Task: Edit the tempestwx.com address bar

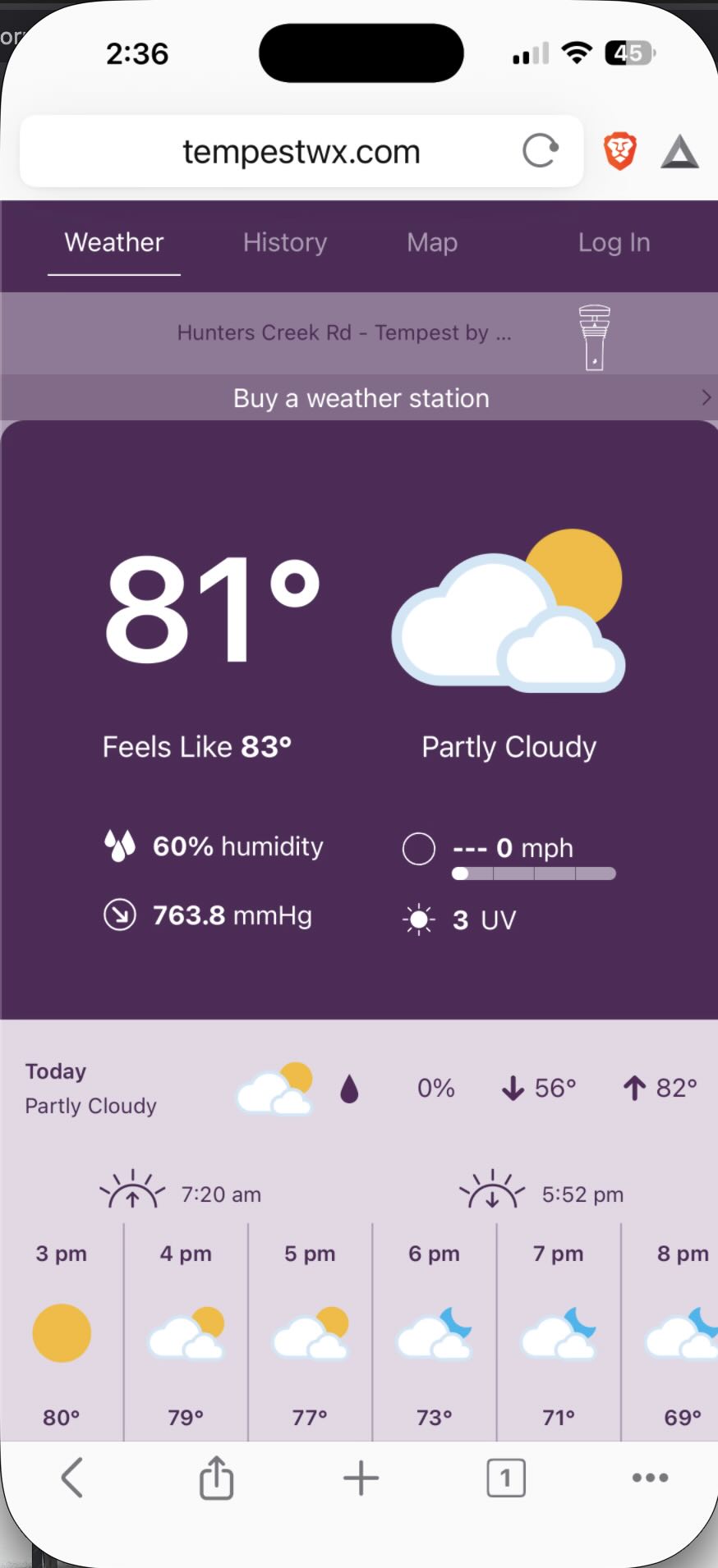Action: (301, 152)
